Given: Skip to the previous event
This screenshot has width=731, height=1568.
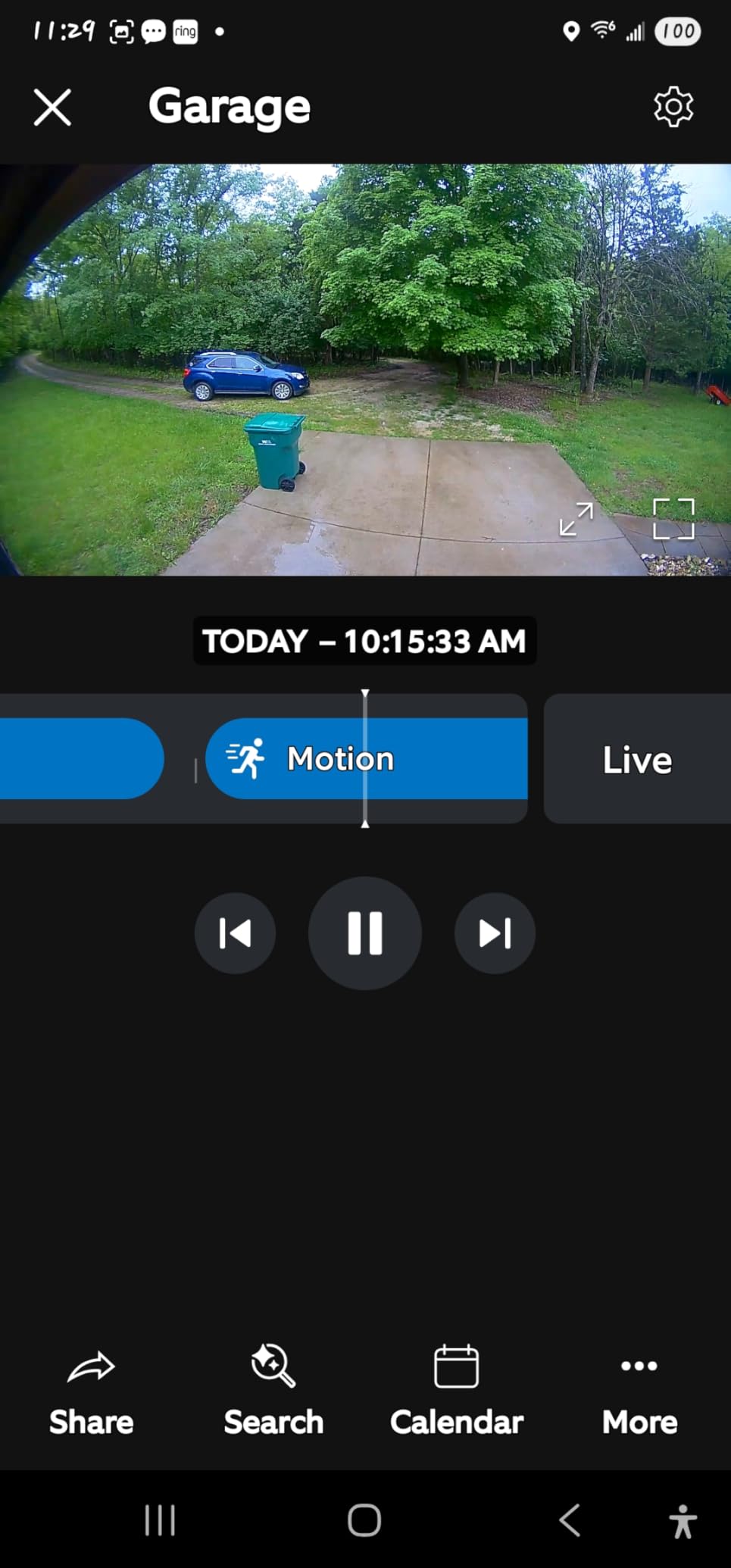Looking at the screenshot, I should click(235, 933).
